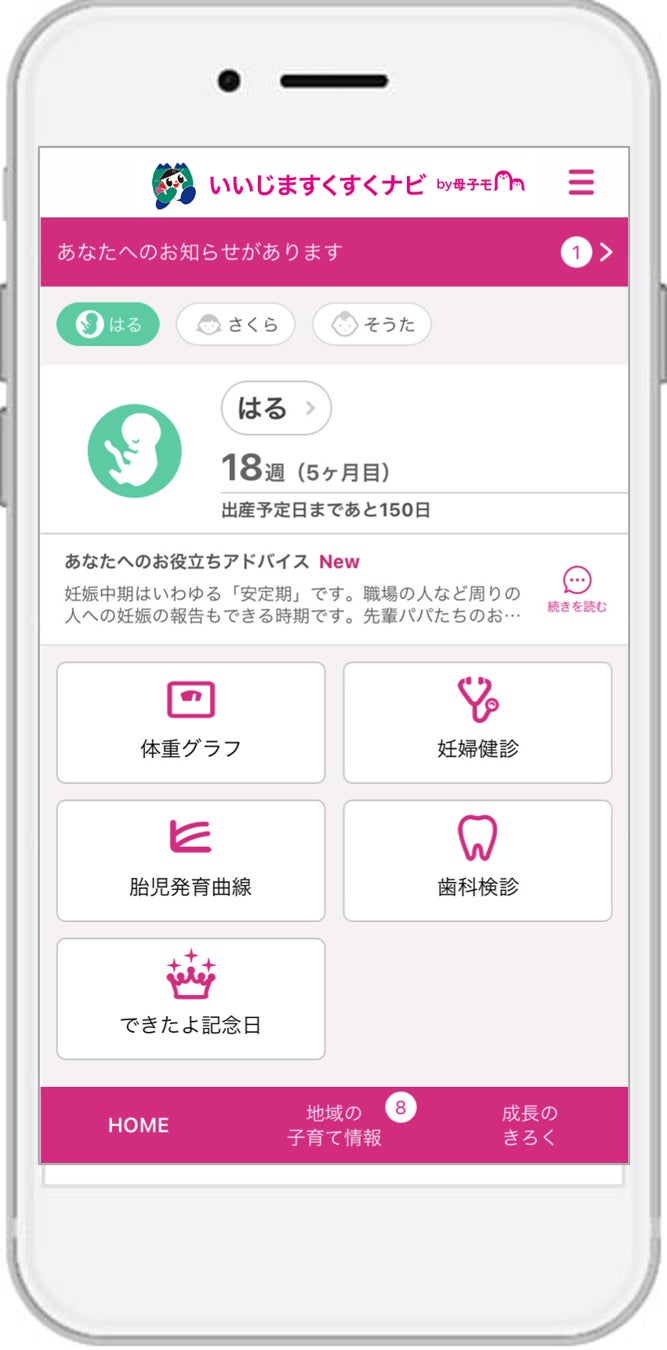
Task: Open はる profile details button
Action: tap(275, 408)
